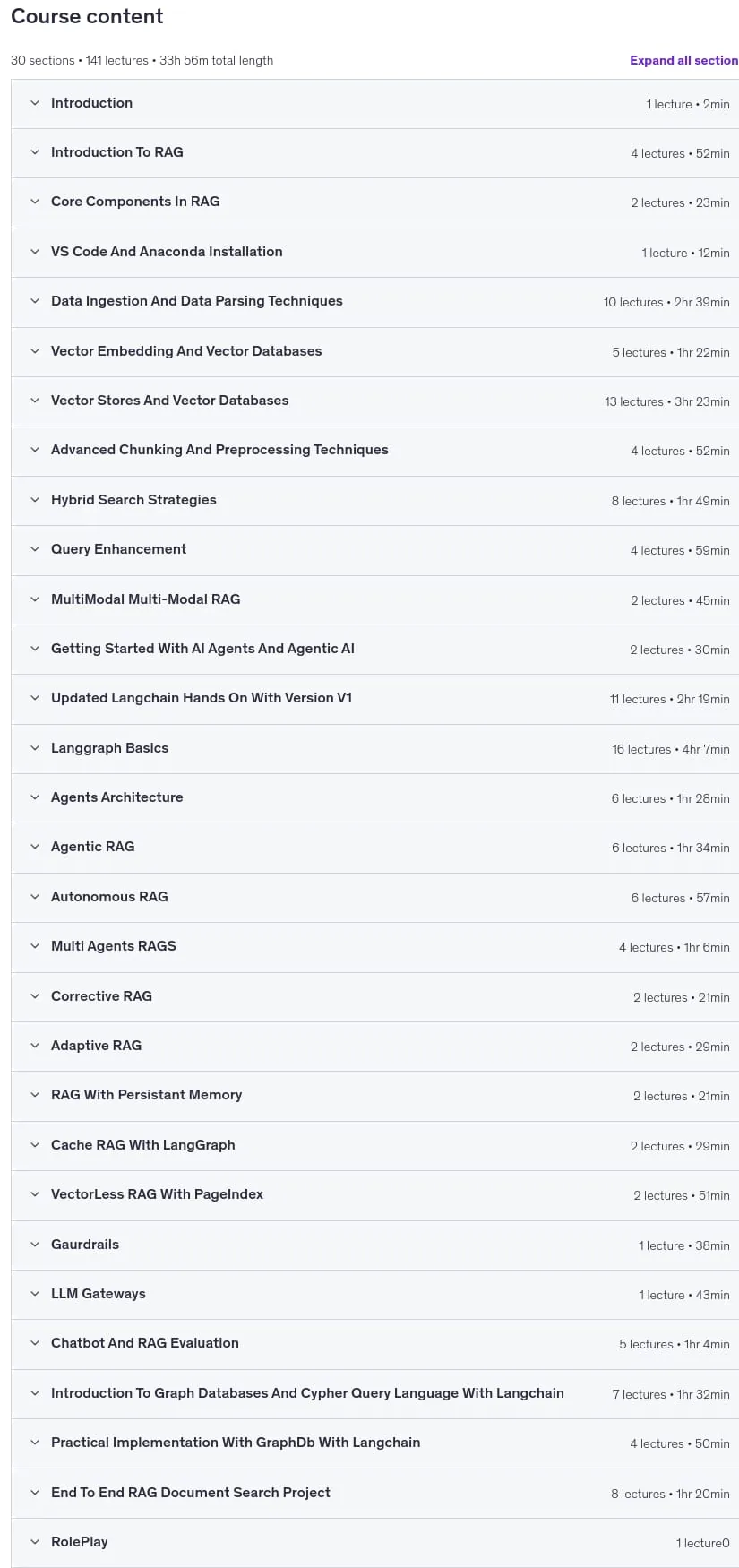Expand the Adaptive RAG section
739x1568 pixels.
click(x=374, y=1047)
